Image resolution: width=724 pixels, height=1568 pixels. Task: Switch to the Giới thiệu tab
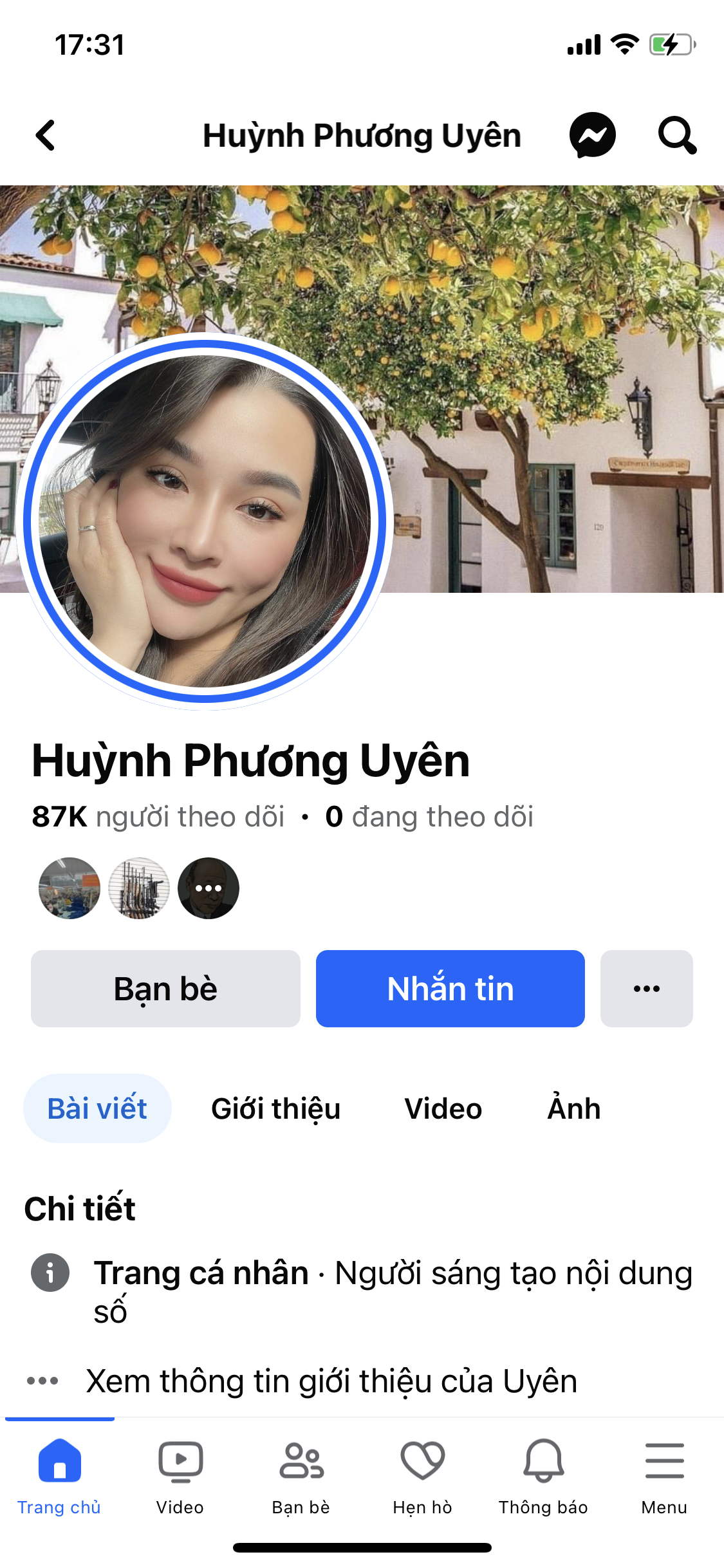pyautogui.click(x=275, y=1108)
